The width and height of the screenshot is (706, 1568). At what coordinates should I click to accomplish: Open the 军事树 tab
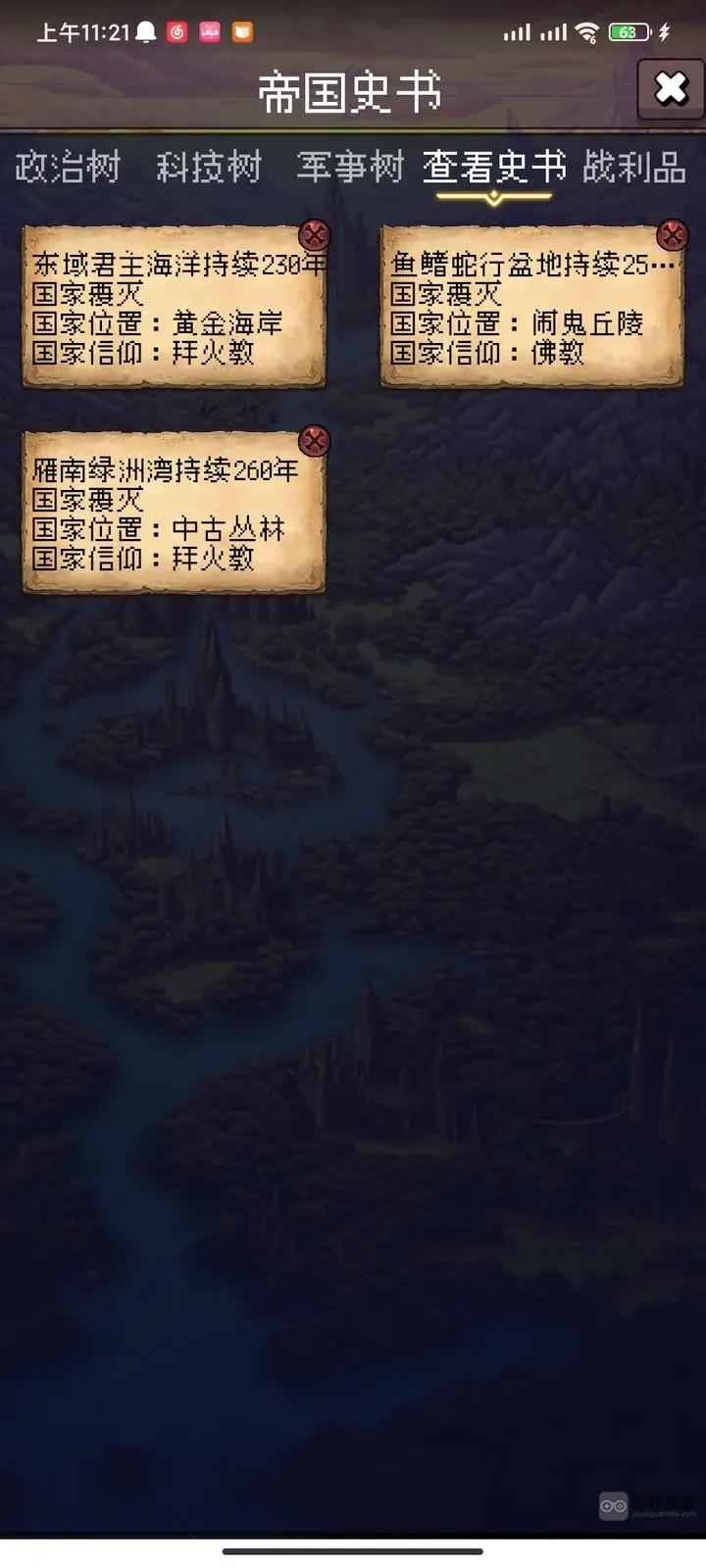coord(350,168)
